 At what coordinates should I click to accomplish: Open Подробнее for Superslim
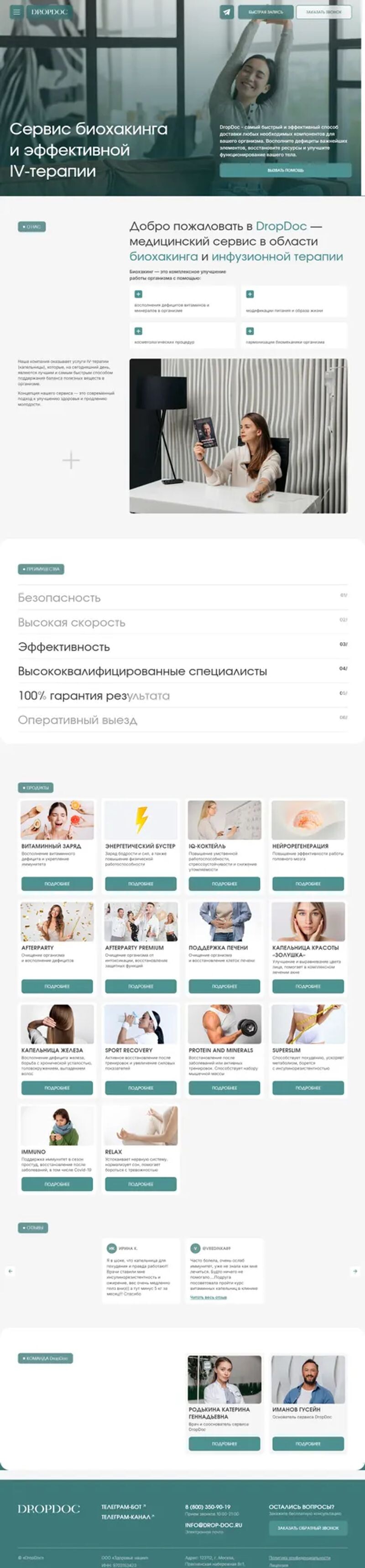click(308, 1087)
